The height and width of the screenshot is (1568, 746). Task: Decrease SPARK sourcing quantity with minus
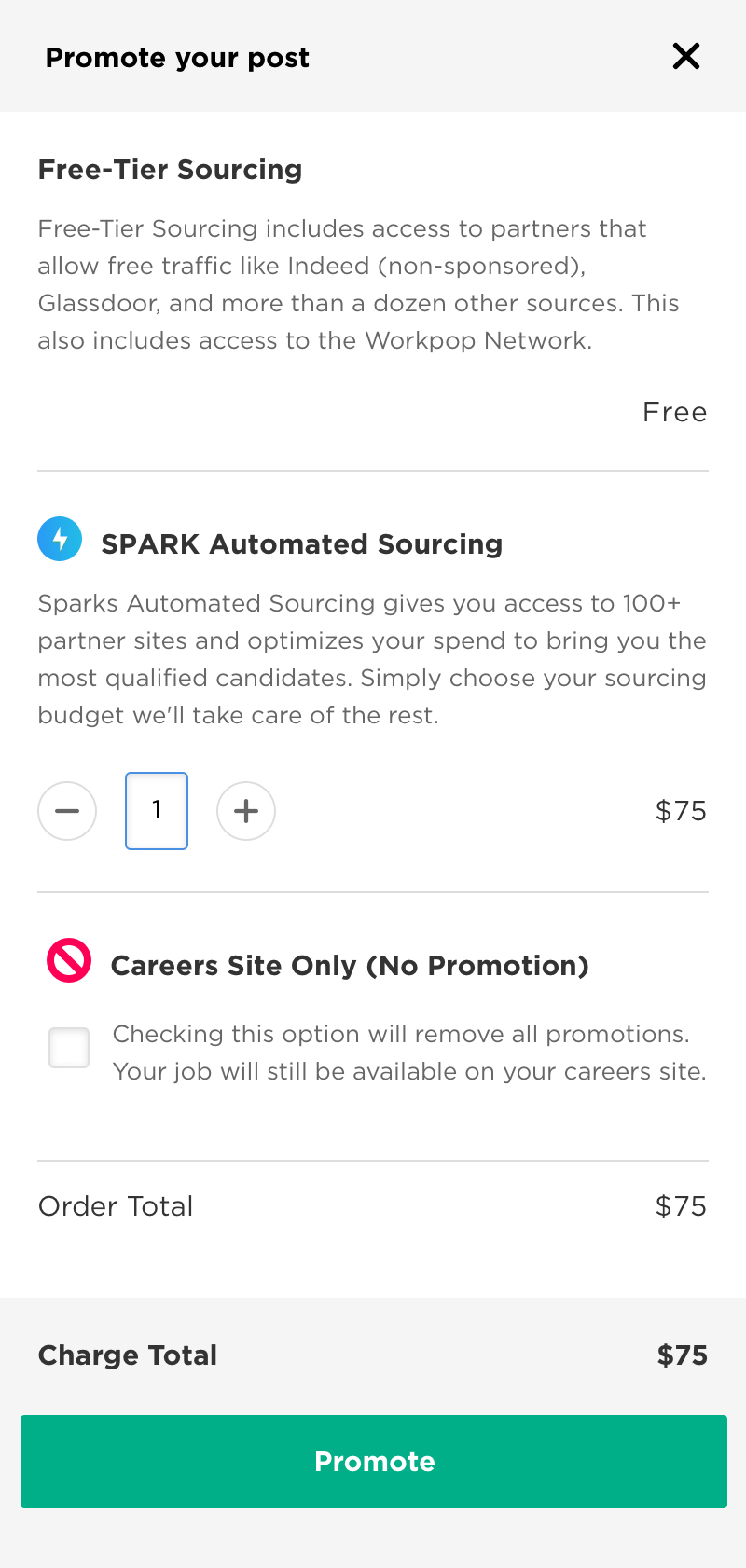(x=67, y=811)
